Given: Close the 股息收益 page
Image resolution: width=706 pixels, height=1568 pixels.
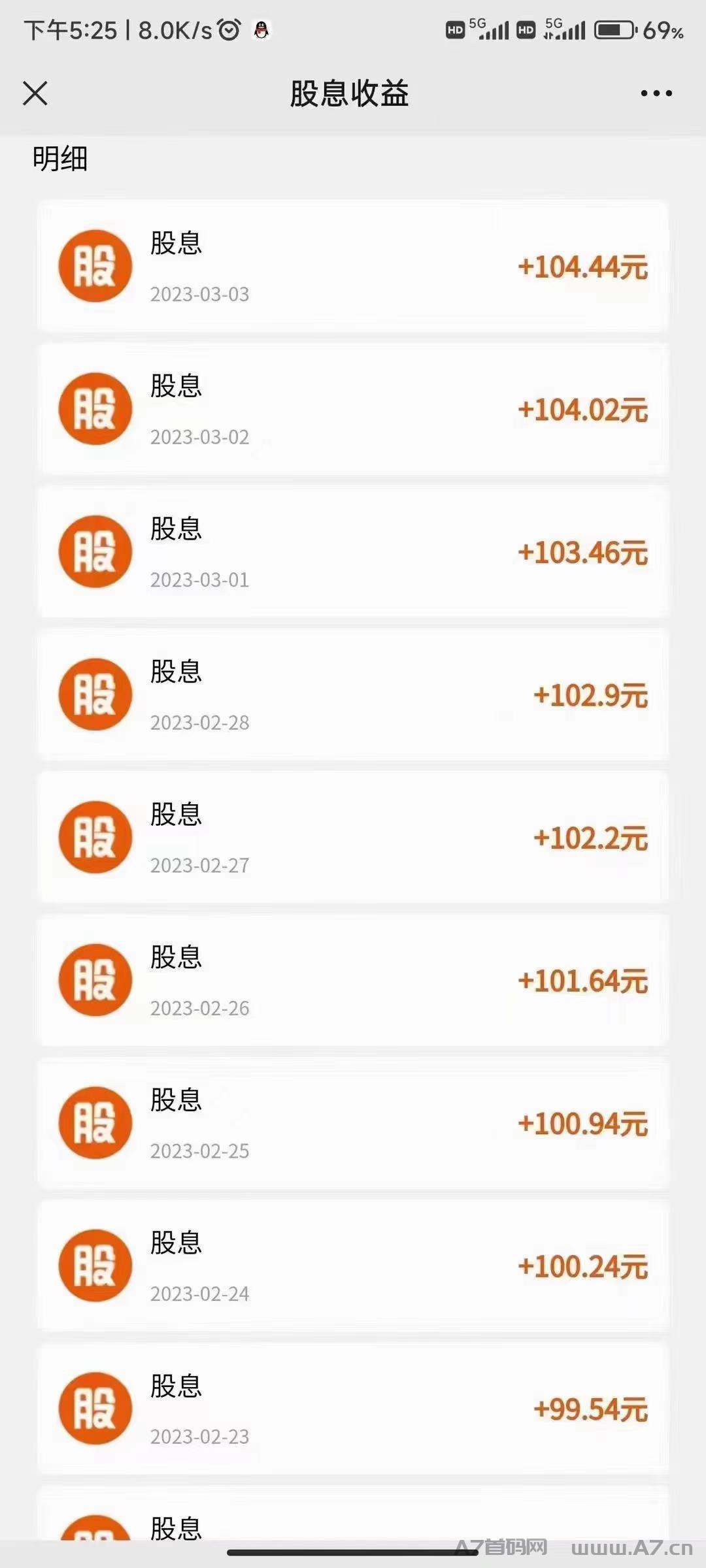Looking at the screenshot, I should click(35, 93).
